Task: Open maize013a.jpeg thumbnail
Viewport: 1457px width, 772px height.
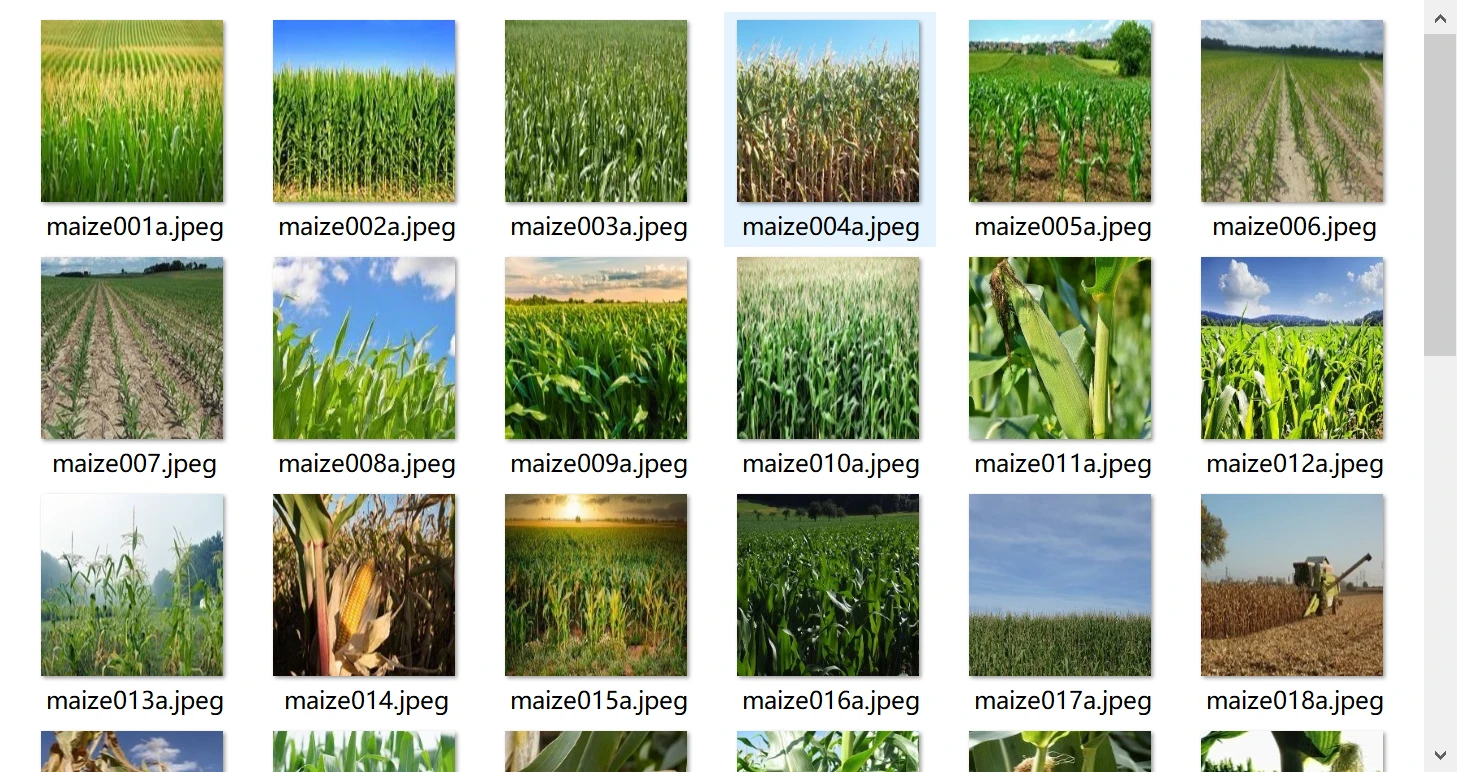Action: click(132, 585)
